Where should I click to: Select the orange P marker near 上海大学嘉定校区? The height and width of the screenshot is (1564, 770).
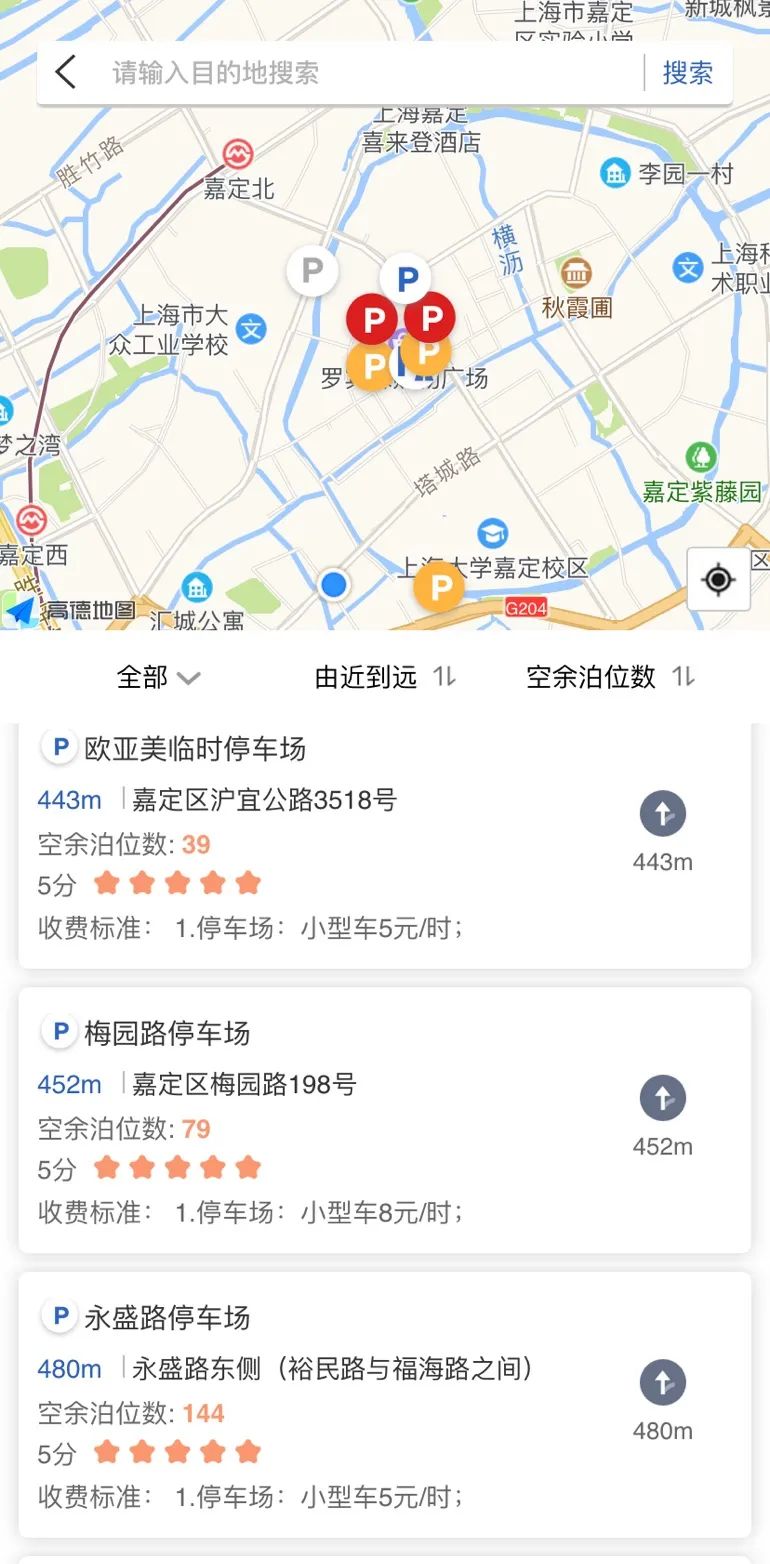[x=439, y=587]
